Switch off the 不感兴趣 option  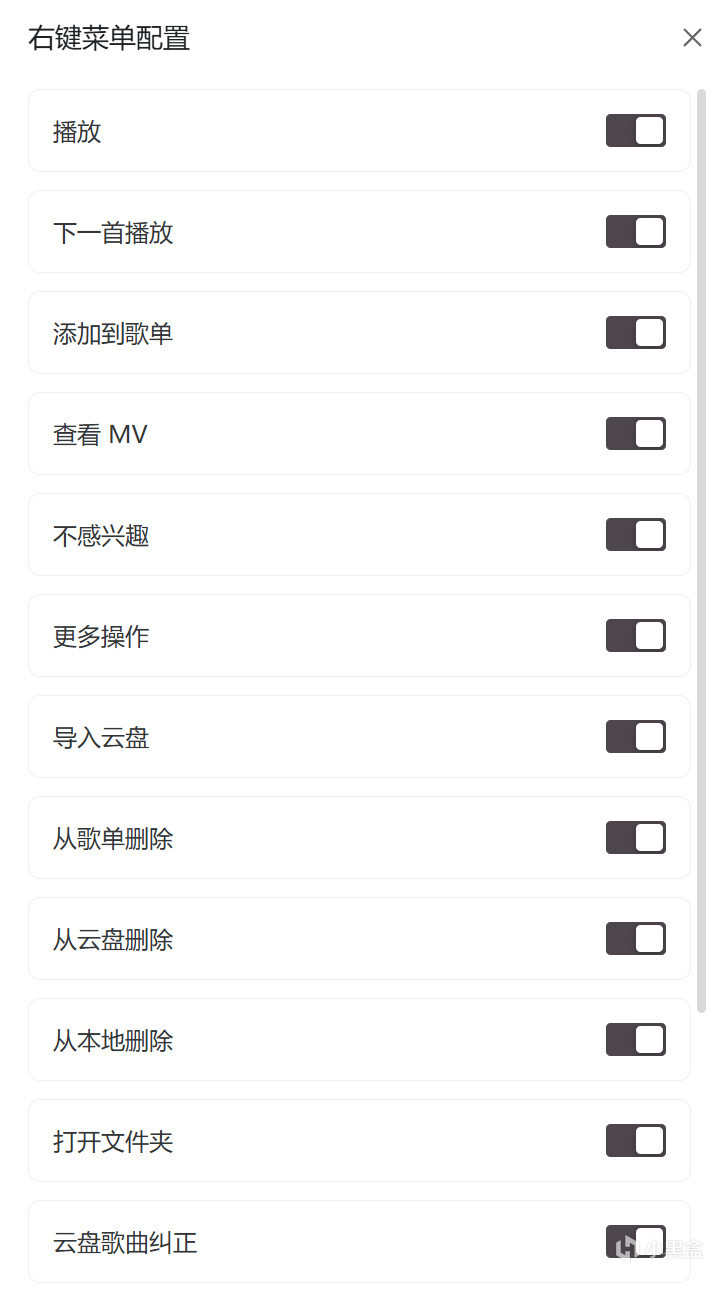pos(635,535)
